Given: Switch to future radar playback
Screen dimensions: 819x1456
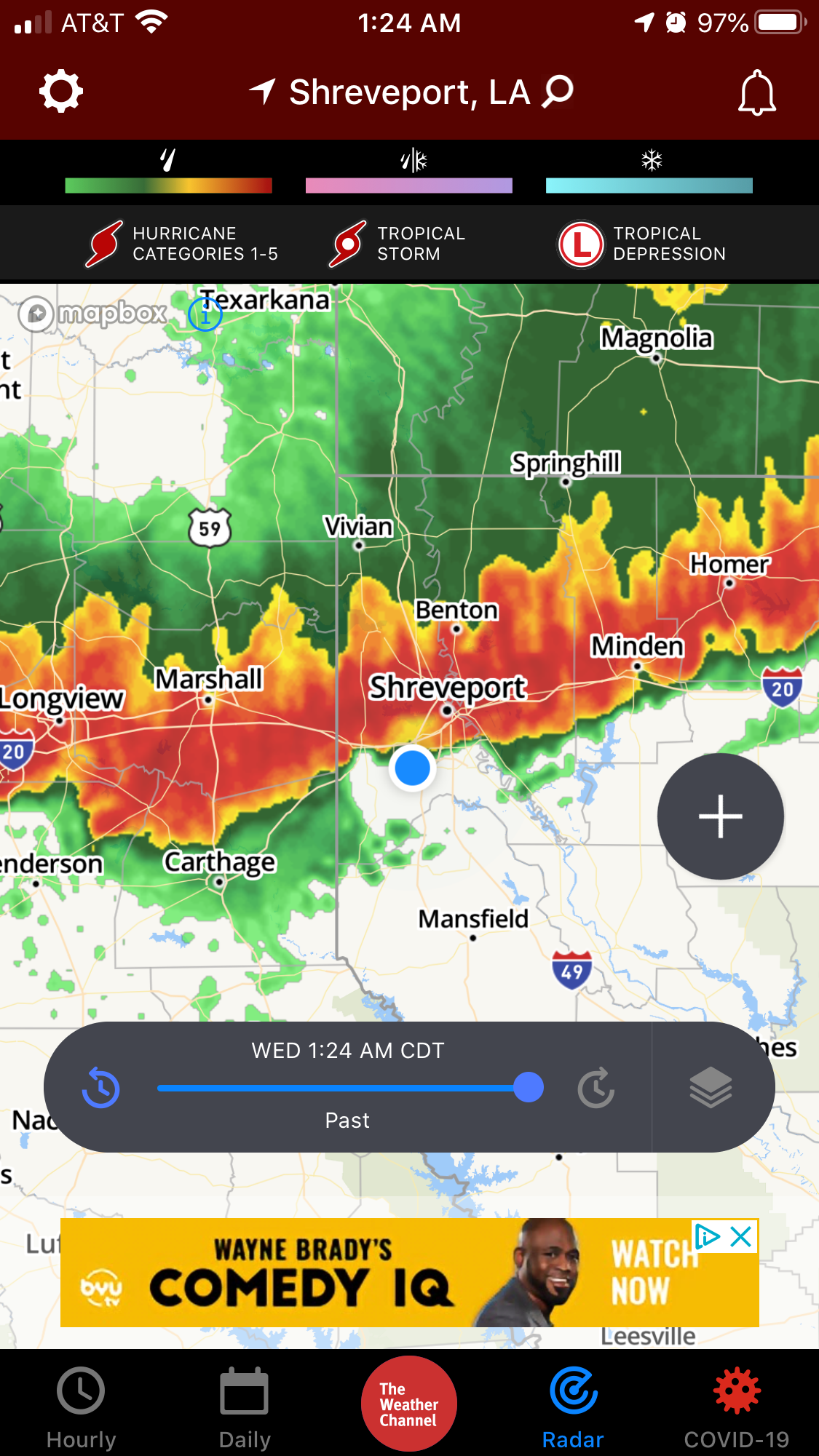Looking at the screenshot, I should (x=596, y=1088).
